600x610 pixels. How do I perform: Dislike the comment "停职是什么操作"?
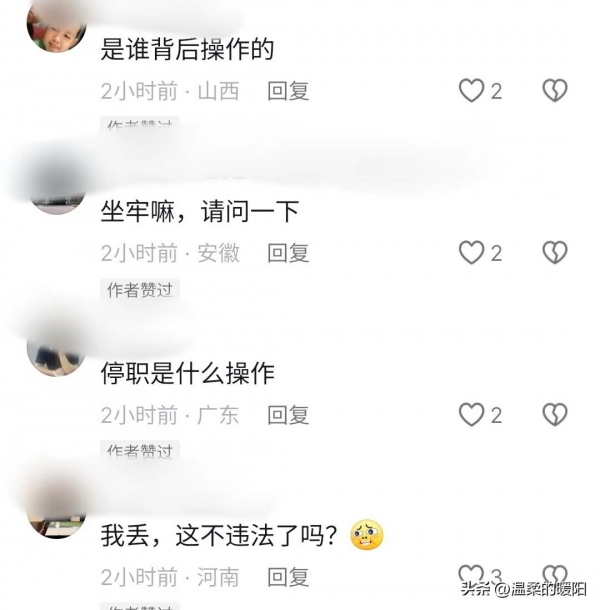point(555,414)
